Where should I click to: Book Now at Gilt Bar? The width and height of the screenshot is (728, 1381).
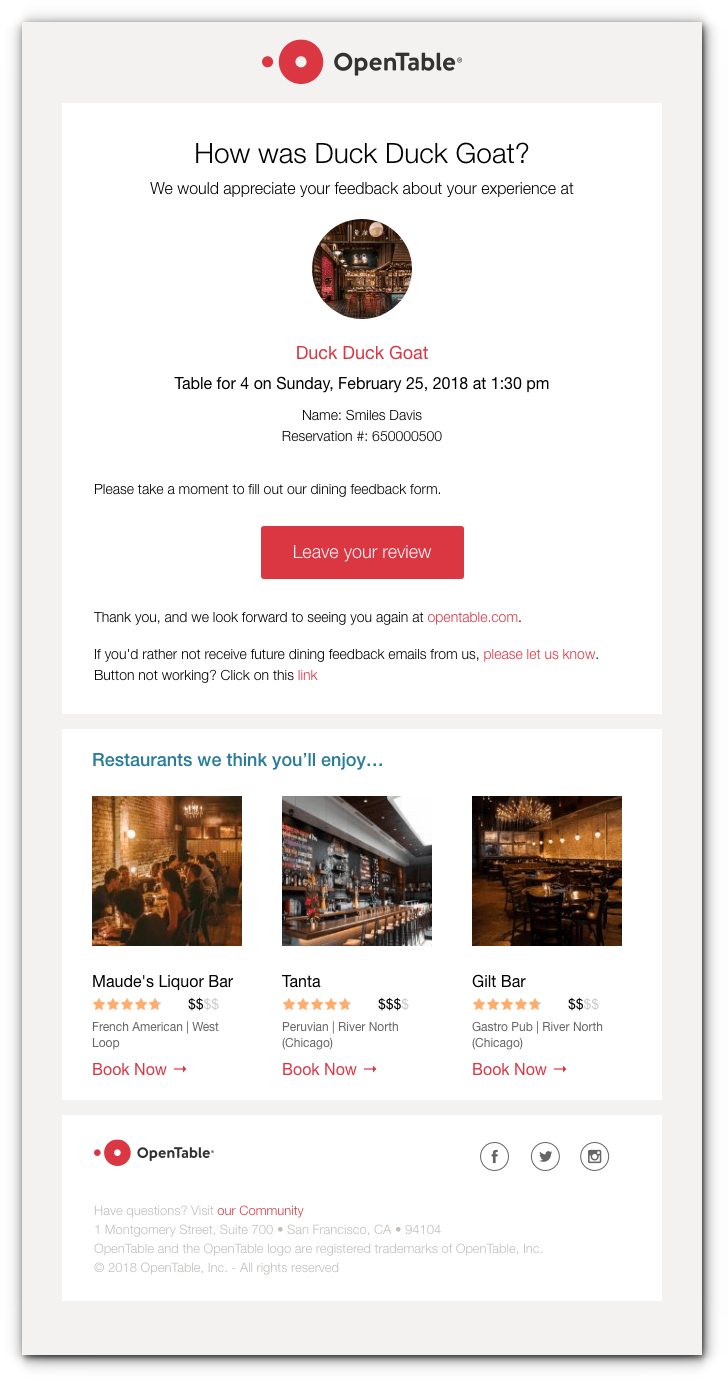pos(519,1069)
